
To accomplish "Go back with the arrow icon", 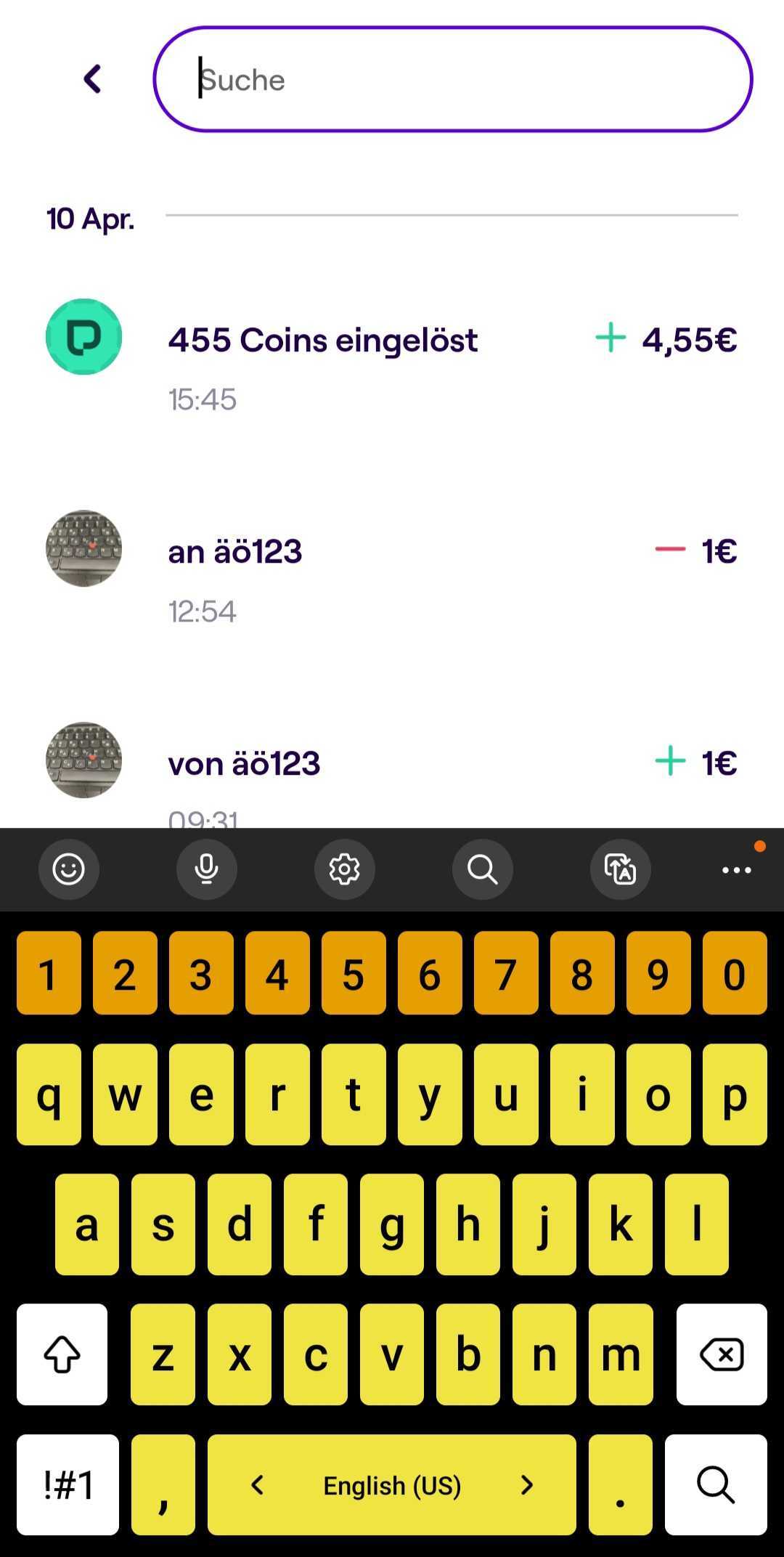I will tap(92, 79).
